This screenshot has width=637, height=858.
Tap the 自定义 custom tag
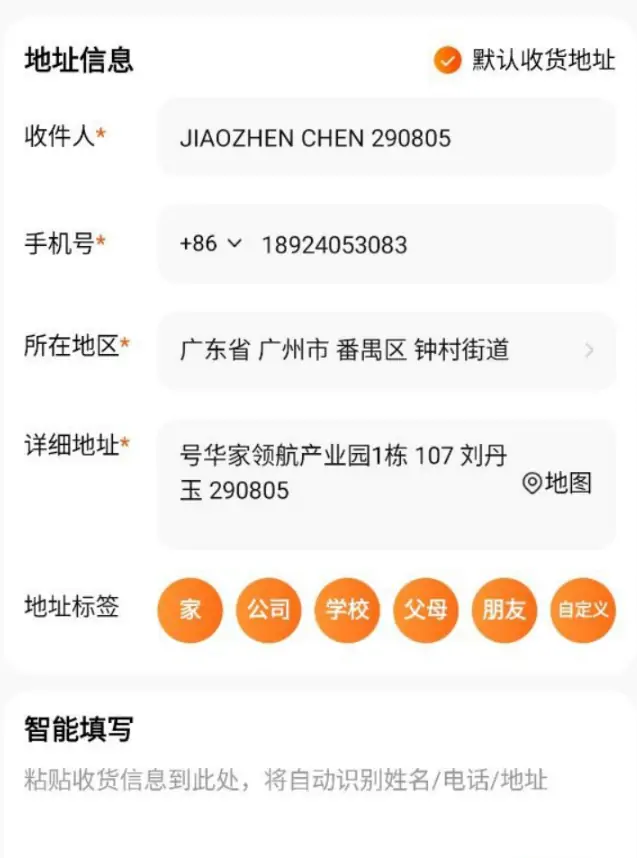[x=583, y=609]
